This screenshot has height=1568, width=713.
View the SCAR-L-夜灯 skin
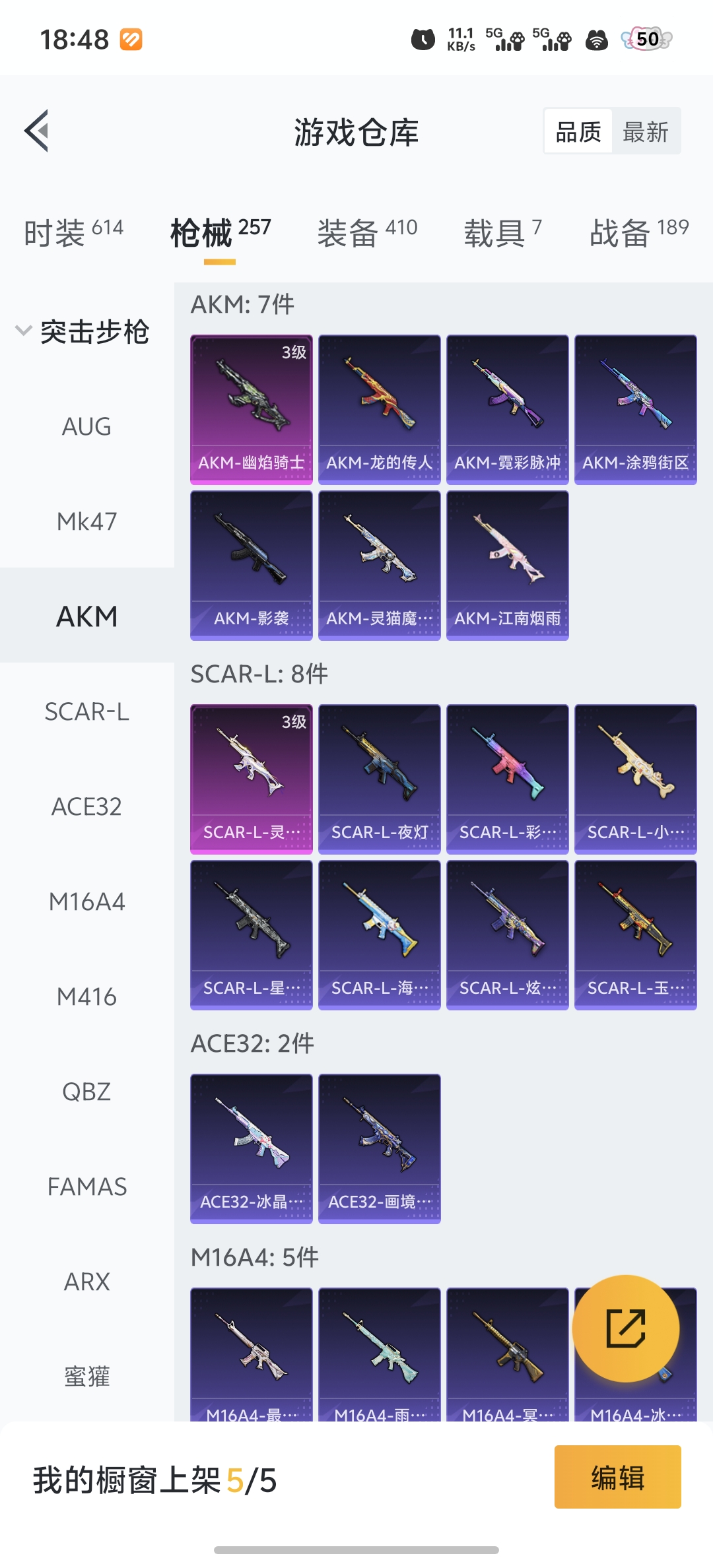coord(380,779)
